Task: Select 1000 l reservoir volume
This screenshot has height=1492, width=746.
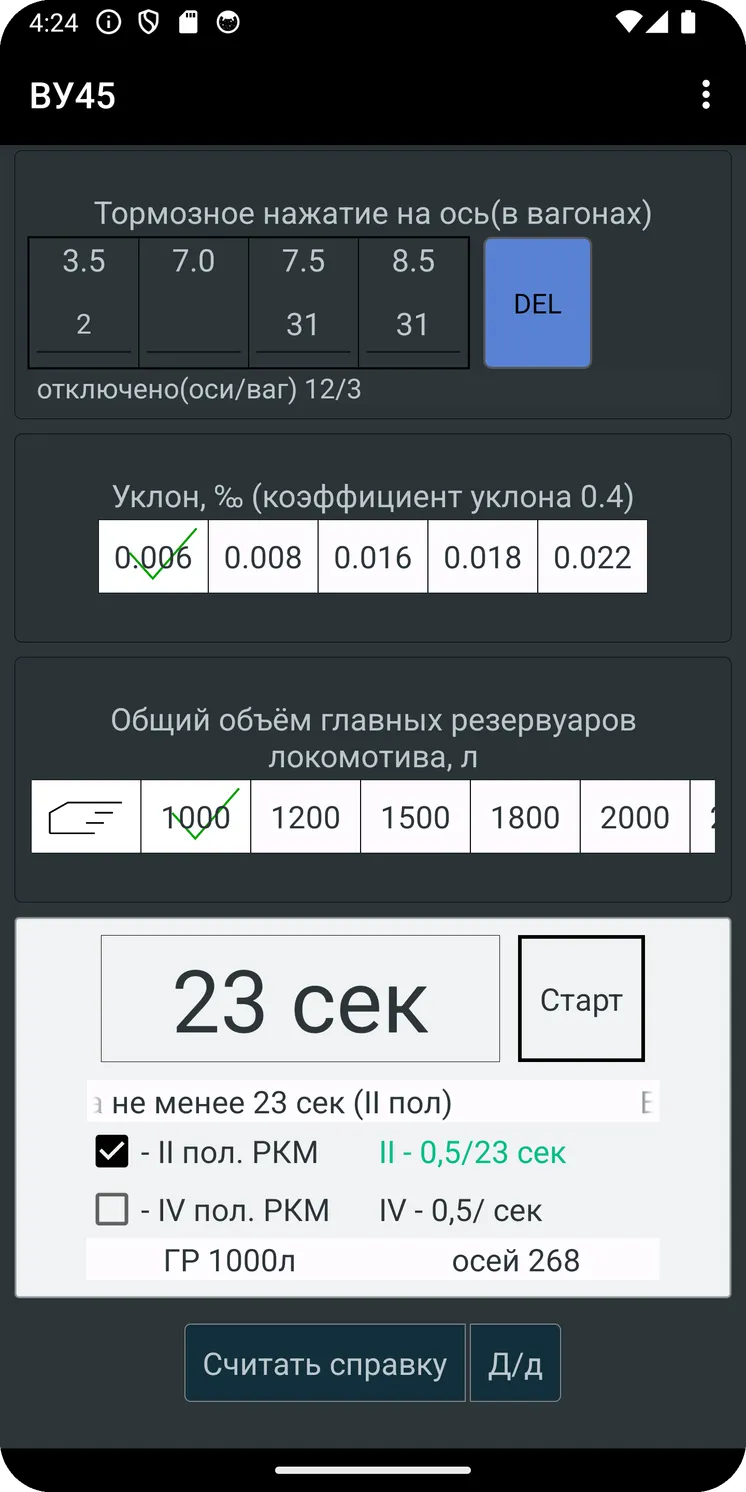Action: (196, 817)
